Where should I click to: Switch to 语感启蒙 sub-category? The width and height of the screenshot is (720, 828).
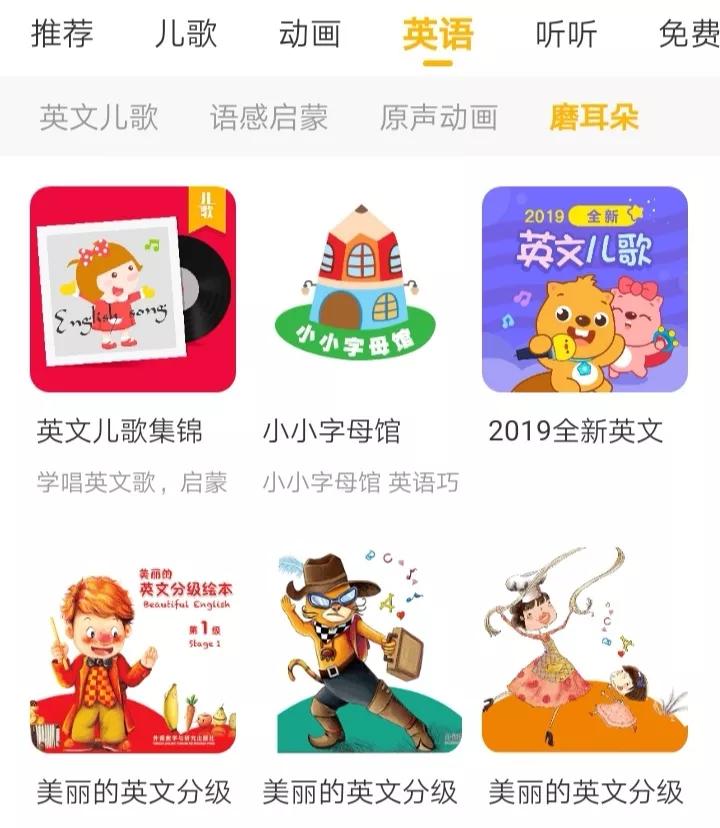[269, 117]
